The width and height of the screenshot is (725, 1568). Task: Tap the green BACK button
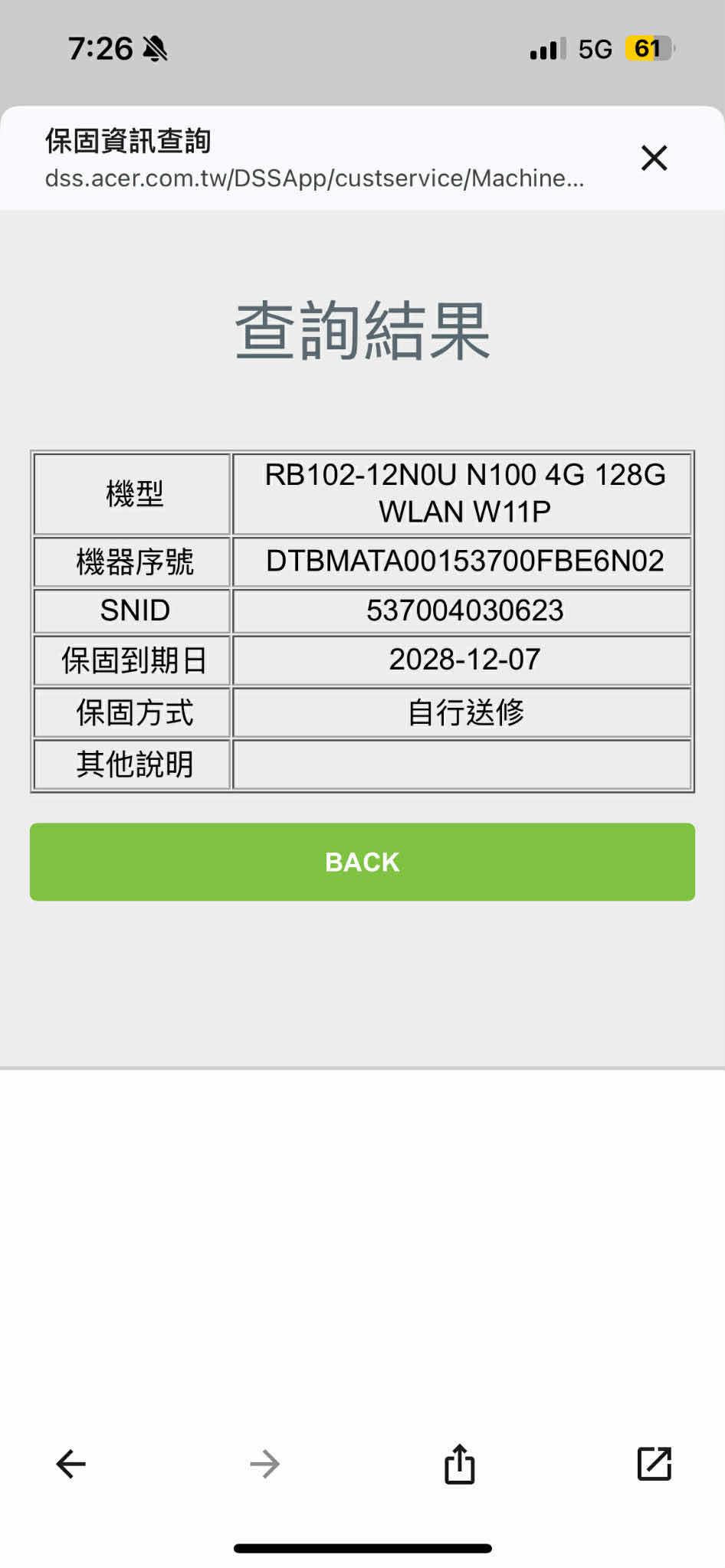click(362, 862)
